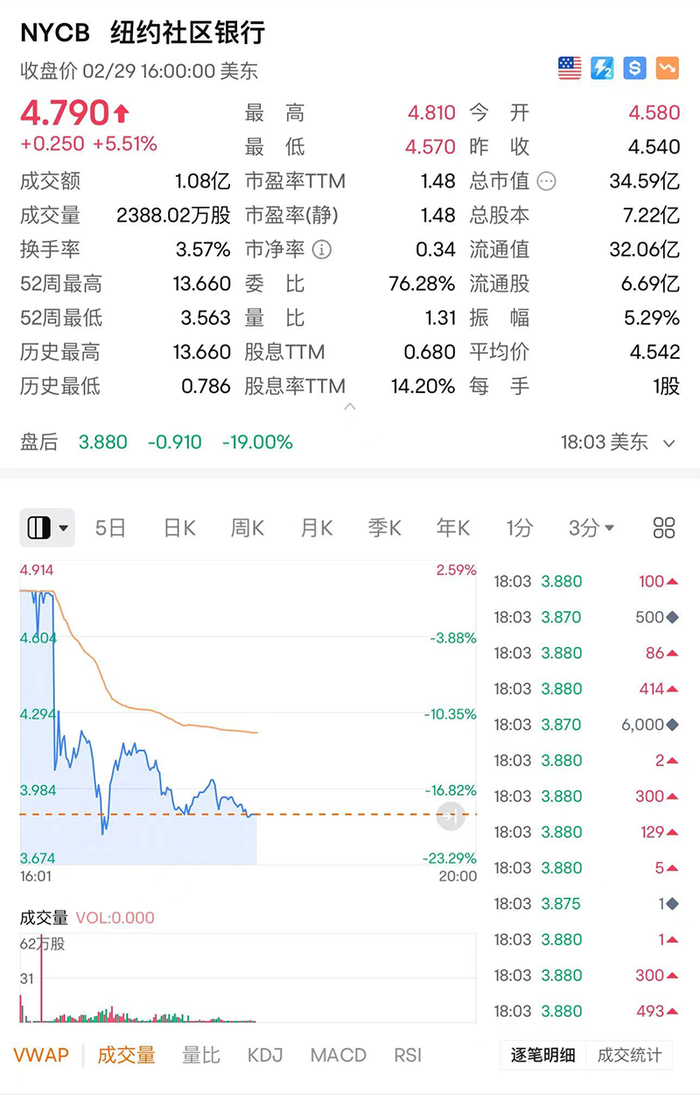The height and width of the screenshot is (1095, 700).
Task: Select the 周K chart tab
Action: 247,528
